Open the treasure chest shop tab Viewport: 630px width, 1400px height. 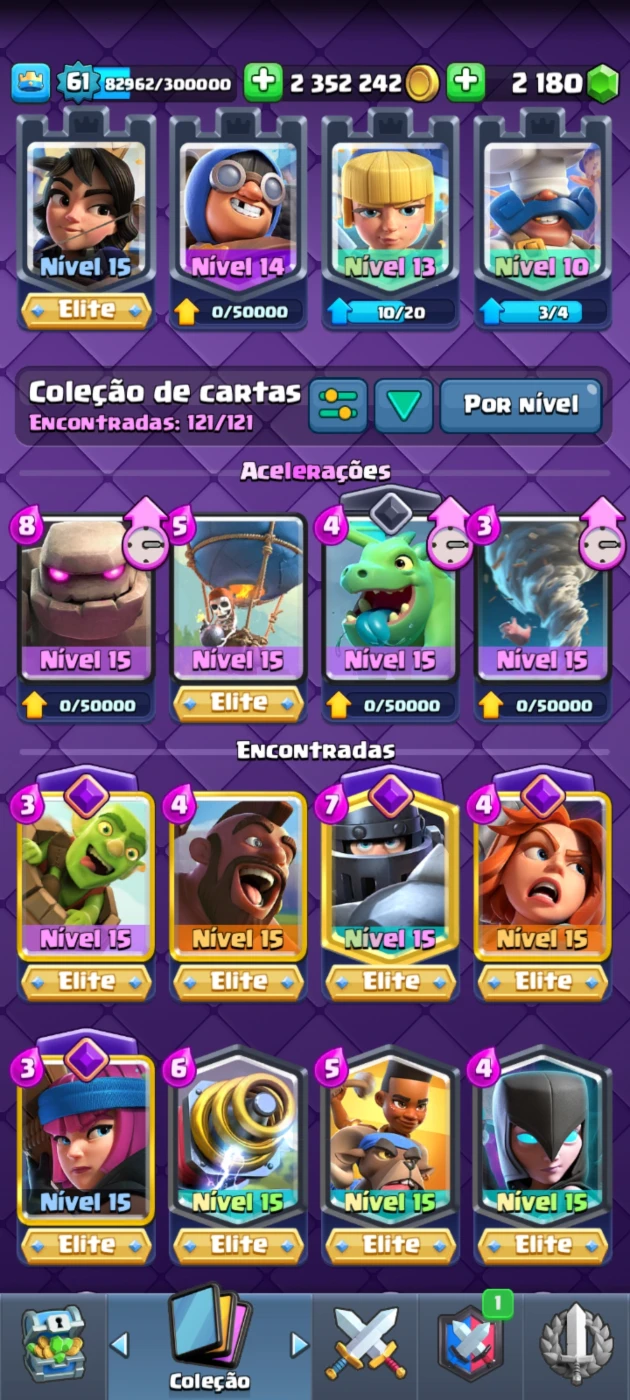tap(53, 1345)
